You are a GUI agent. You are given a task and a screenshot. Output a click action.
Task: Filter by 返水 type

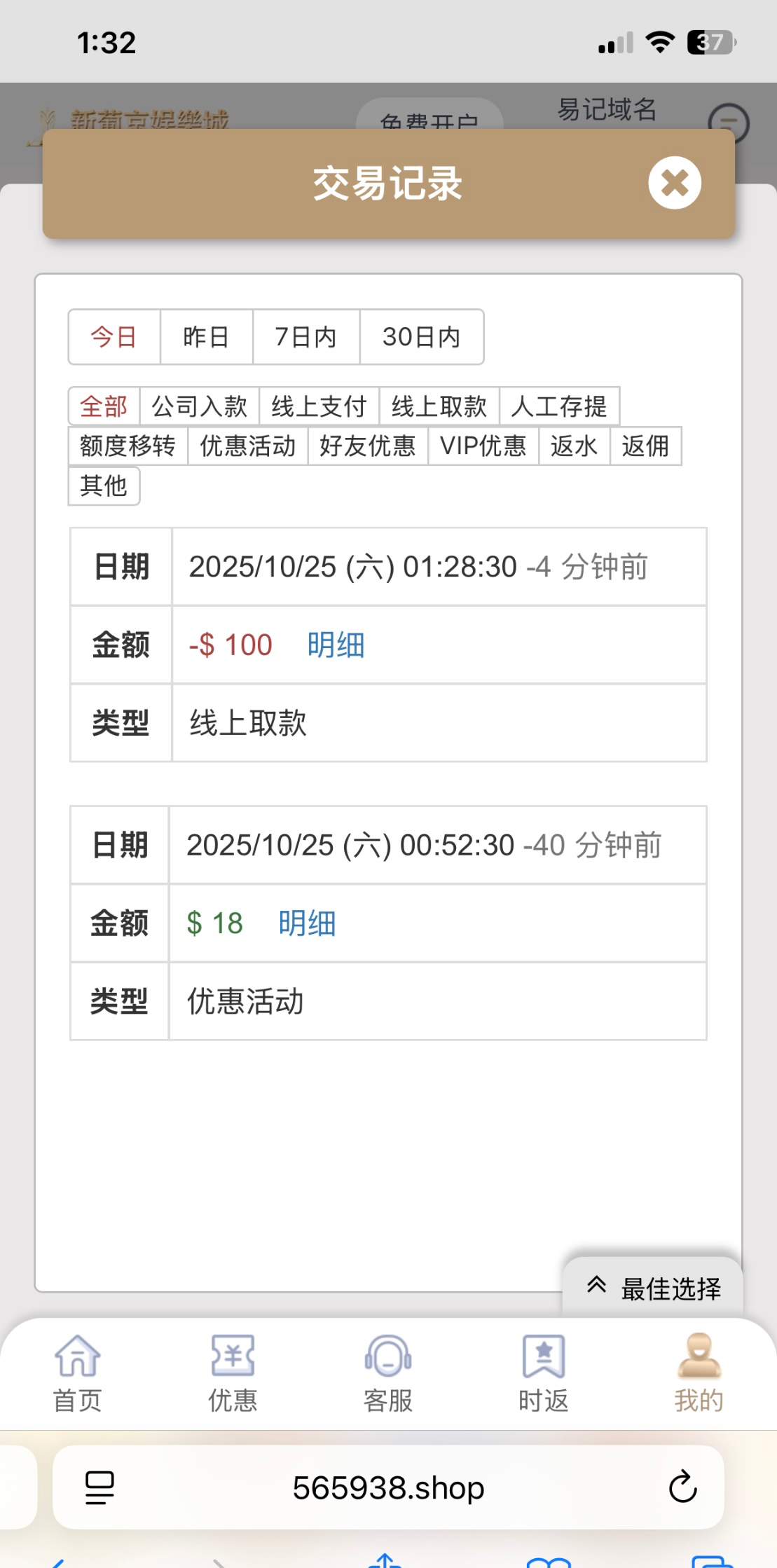[574, 446]
